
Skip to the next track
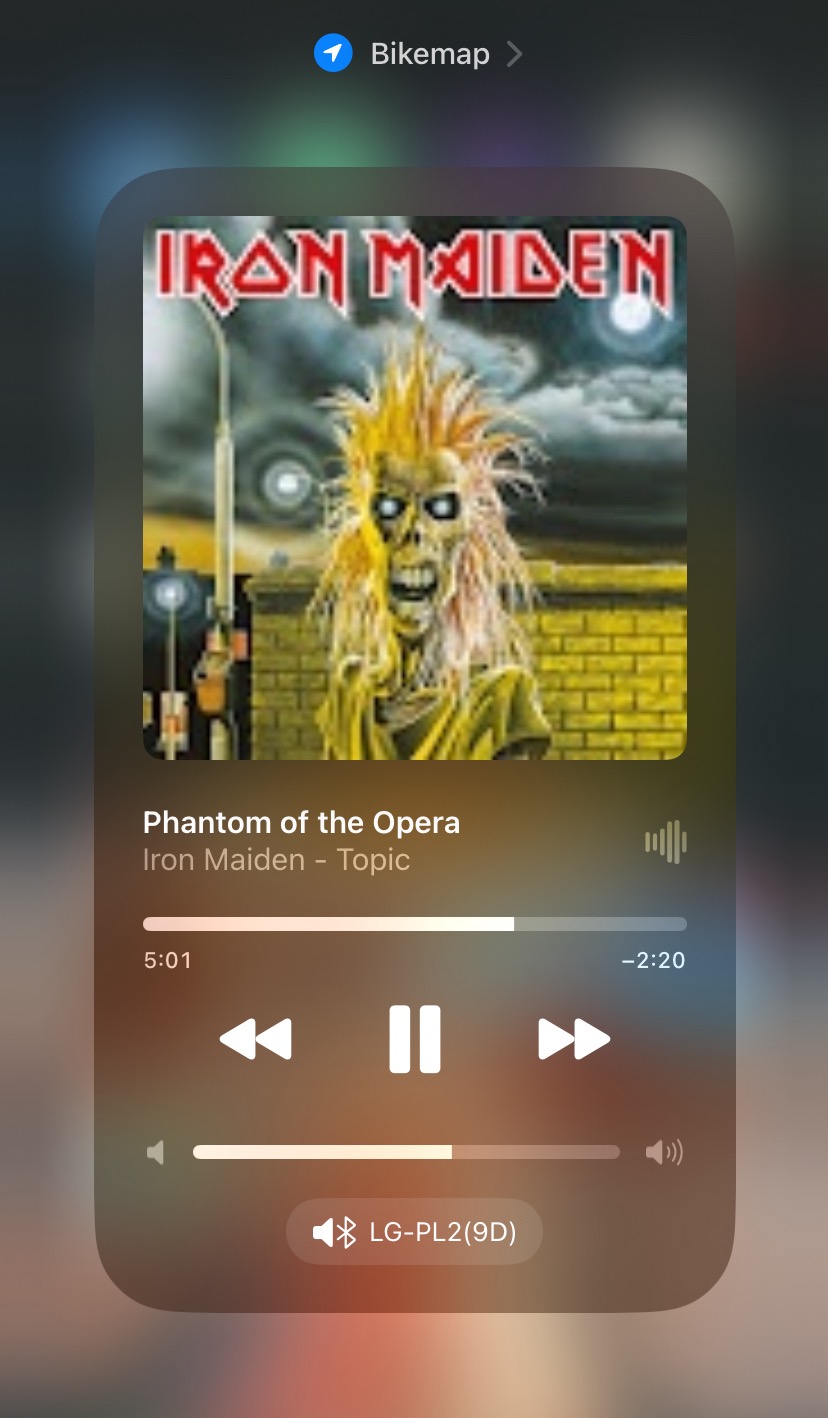click(x=573, y=1040)
